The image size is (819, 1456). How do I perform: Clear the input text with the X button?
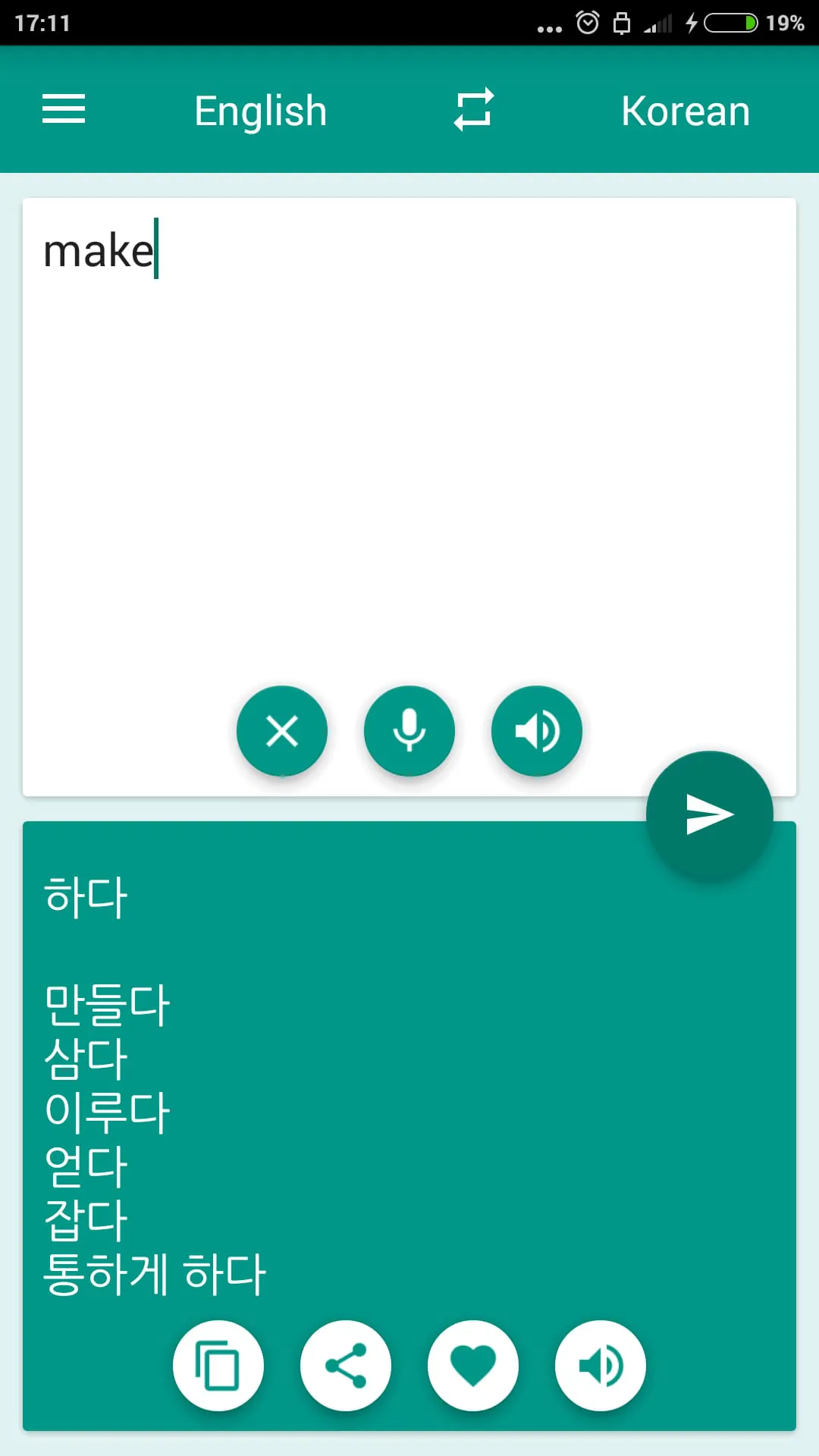tap(282, 730)
